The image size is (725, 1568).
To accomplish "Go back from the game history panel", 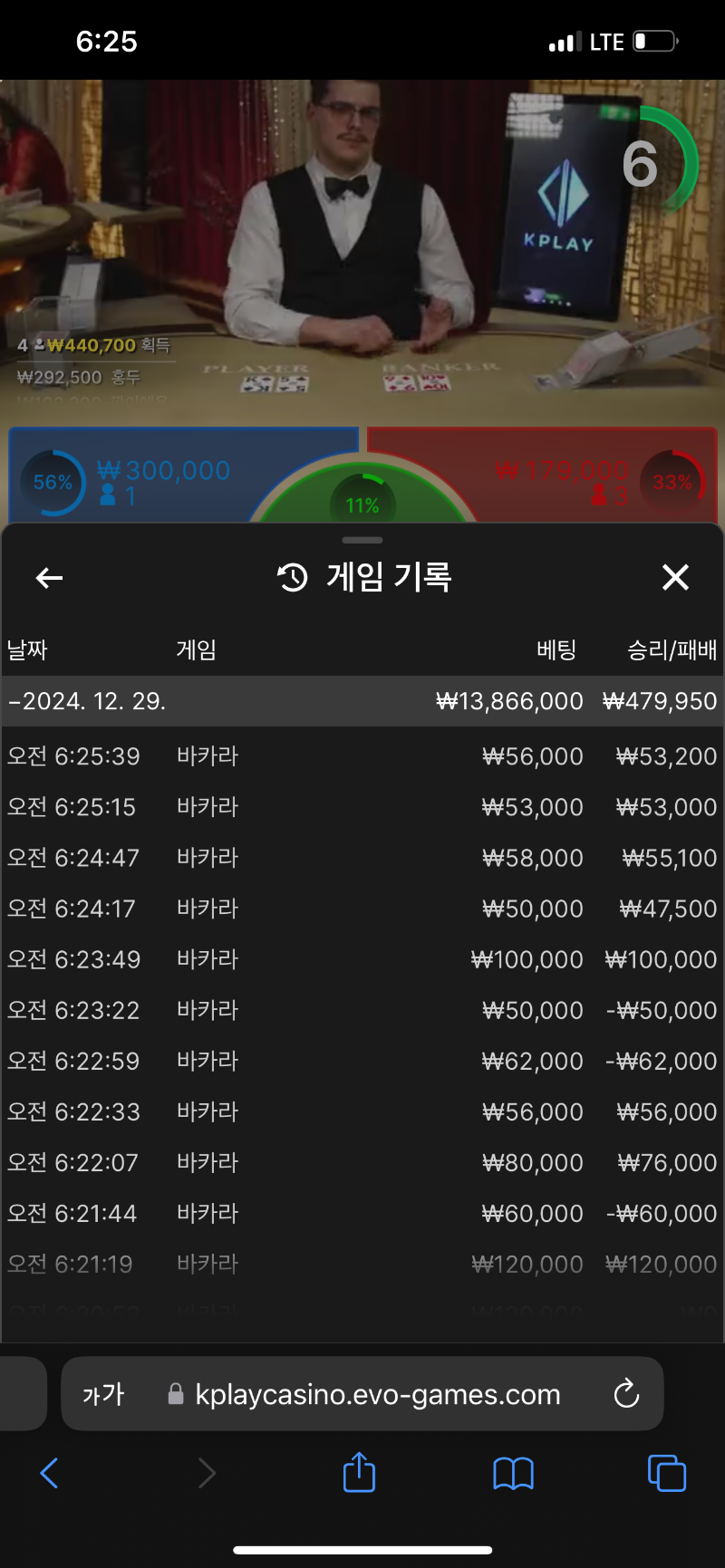I will coord(49,577).
